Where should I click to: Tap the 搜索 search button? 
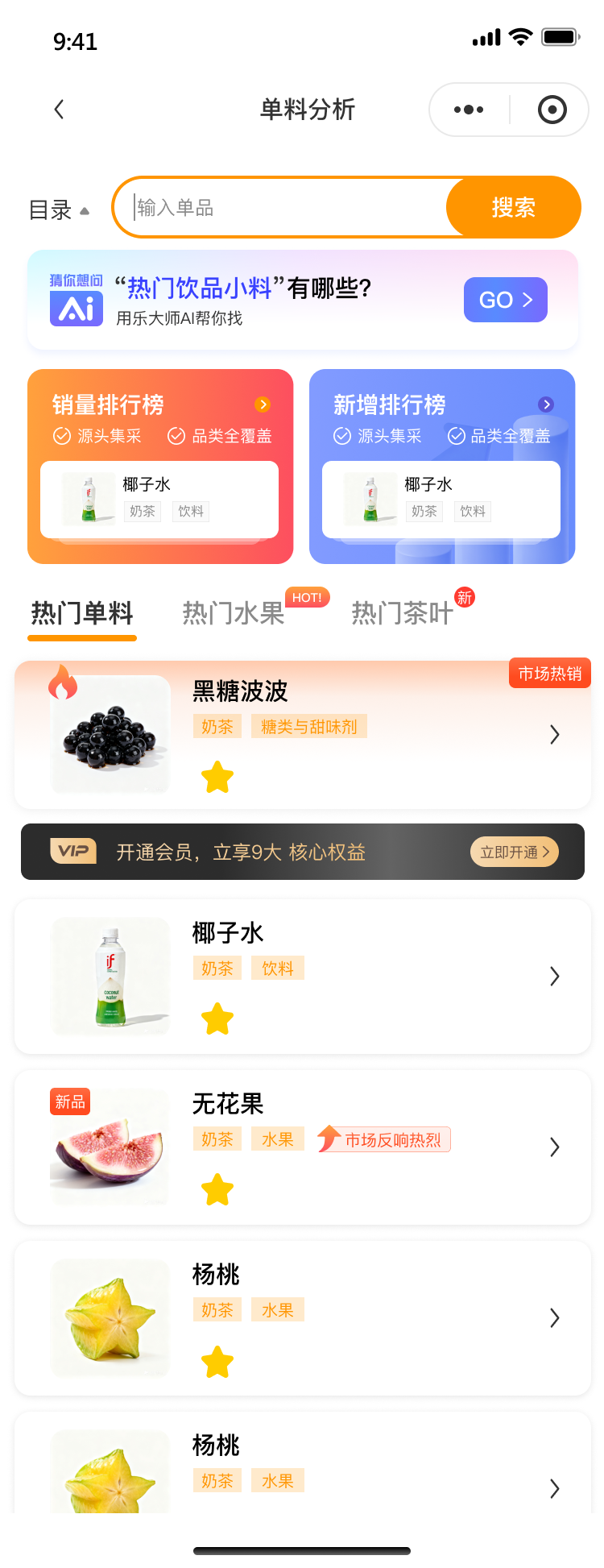(x=513, y=207)
